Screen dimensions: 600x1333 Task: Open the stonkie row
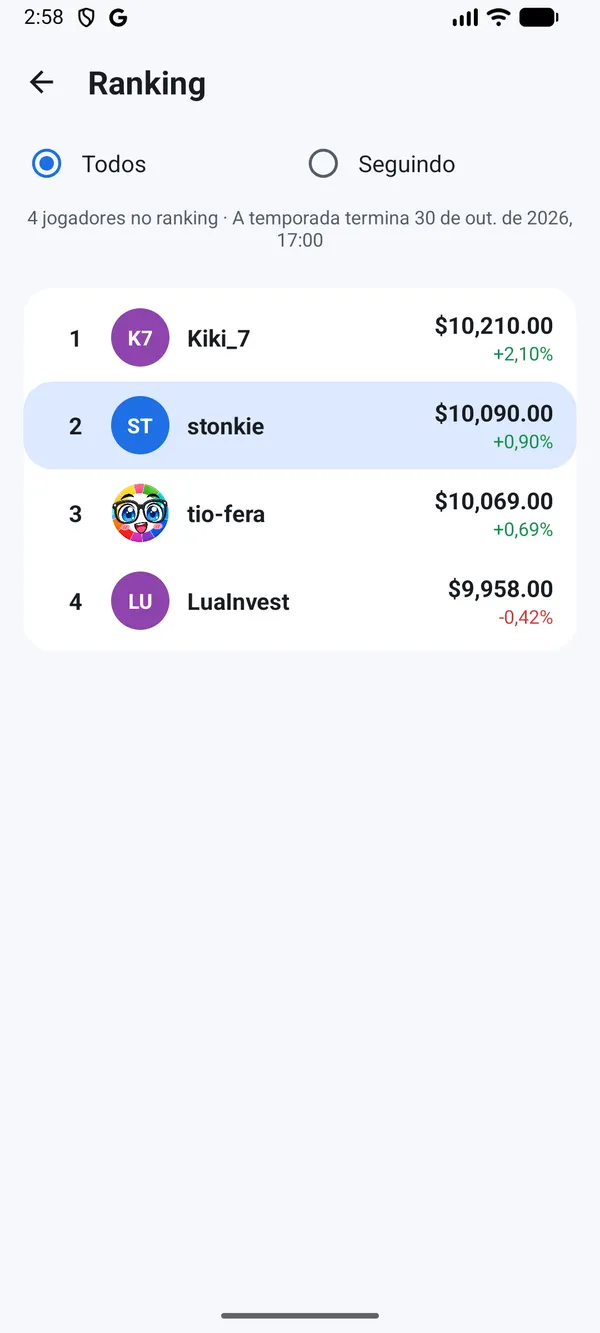tap(300, 426)
